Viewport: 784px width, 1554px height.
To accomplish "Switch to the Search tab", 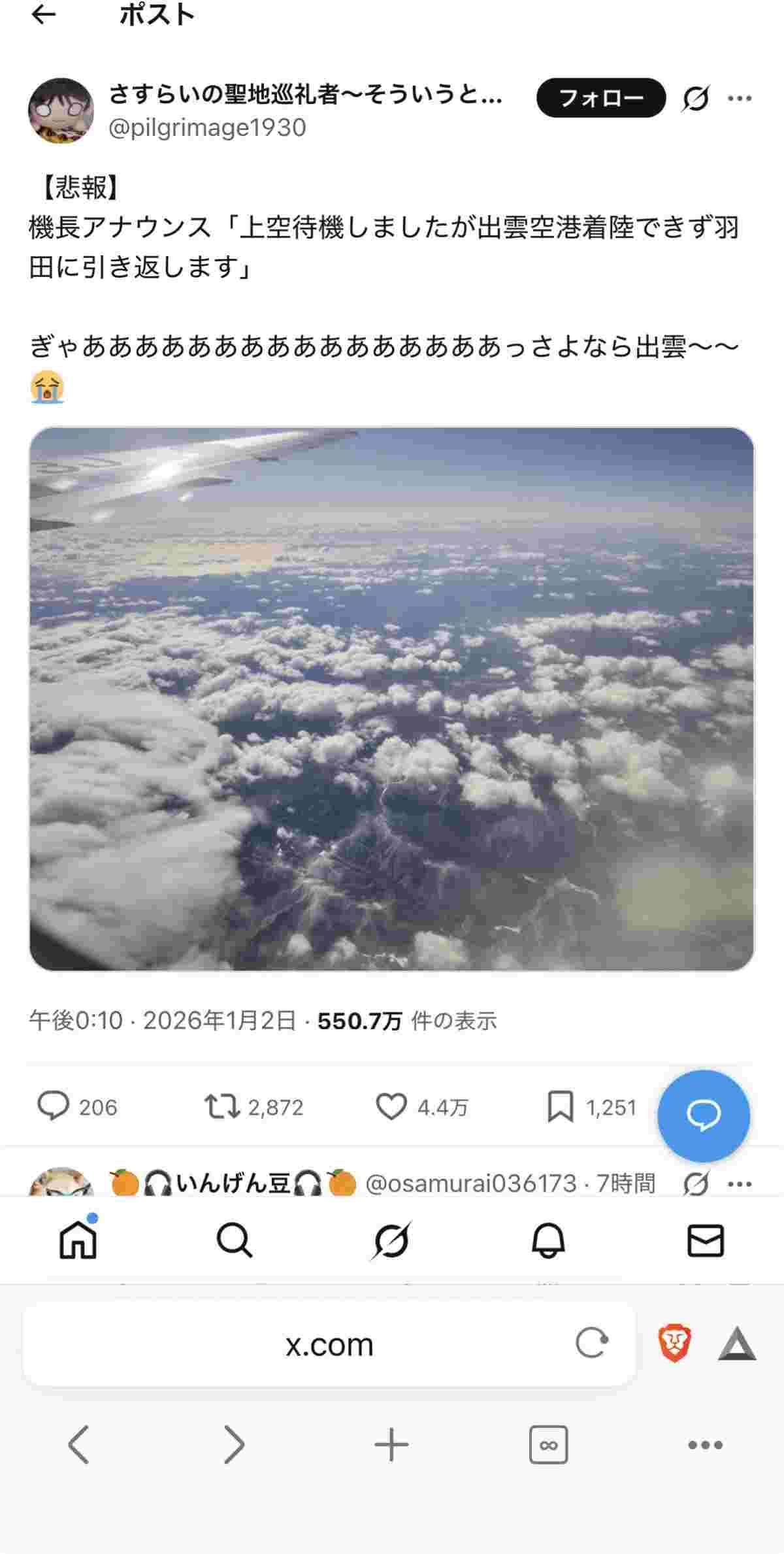I will (235, 1240).
